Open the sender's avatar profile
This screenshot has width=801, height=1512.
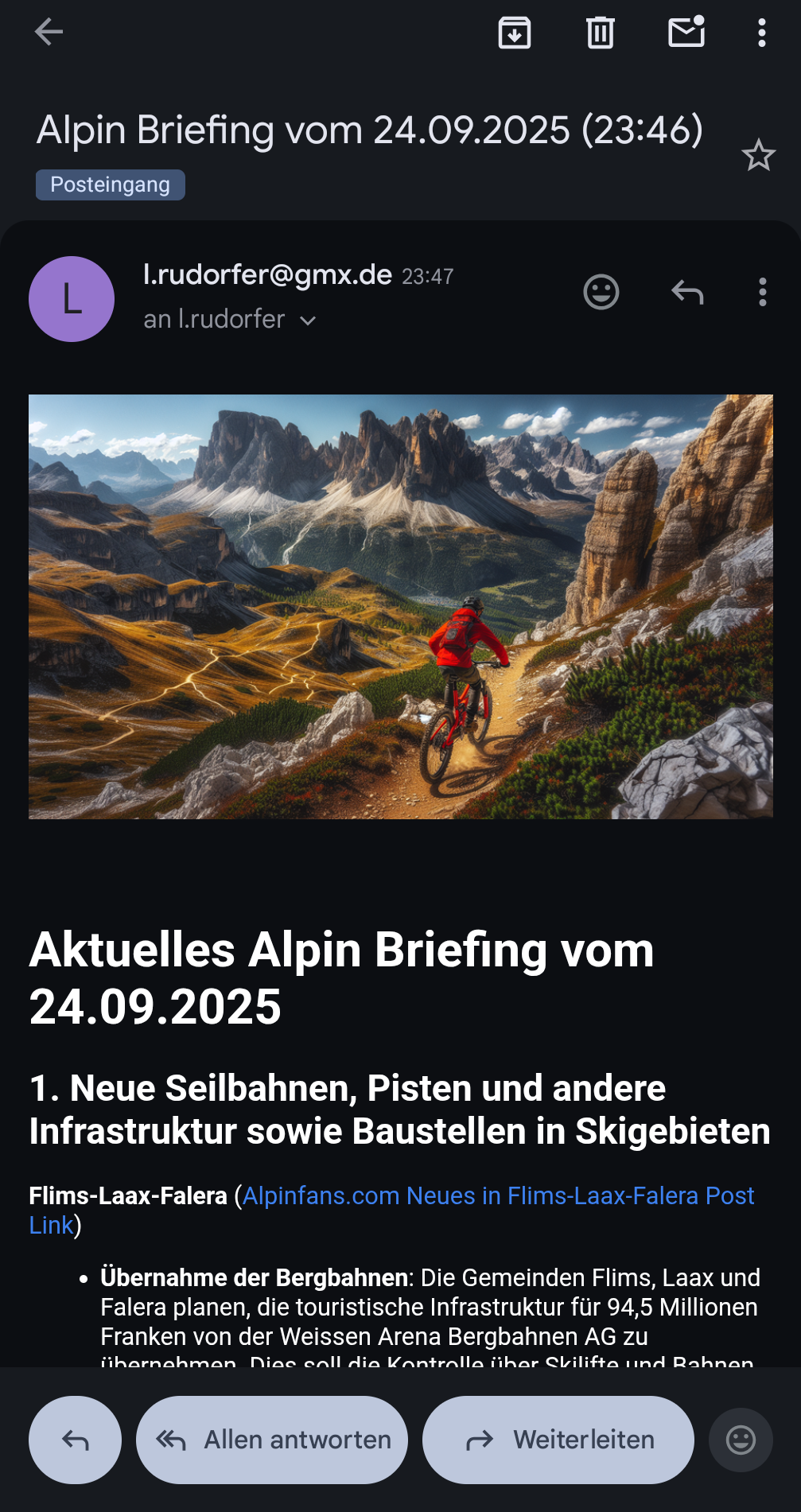tap(72, 299)
